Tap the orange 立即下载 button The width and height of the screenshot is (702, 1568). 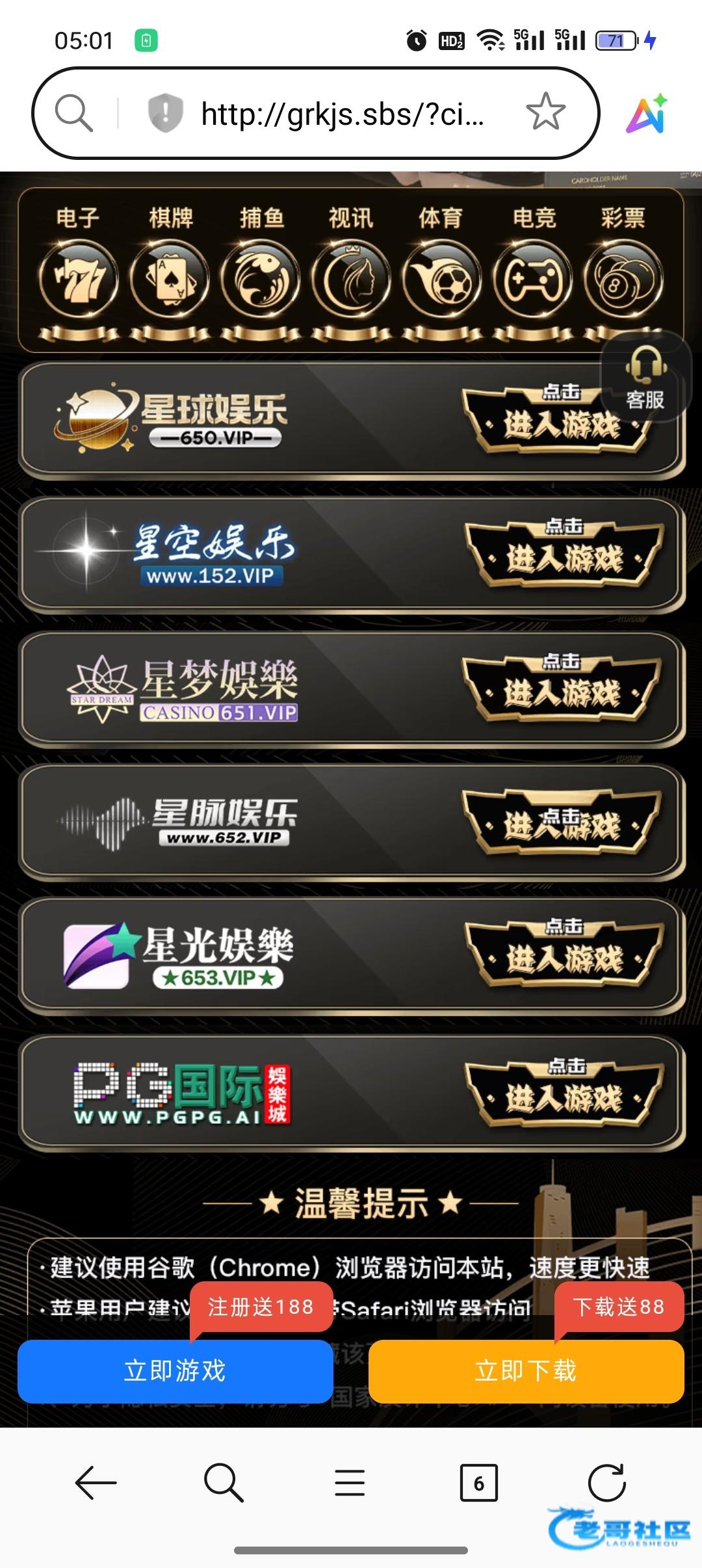pos(526,1371)
